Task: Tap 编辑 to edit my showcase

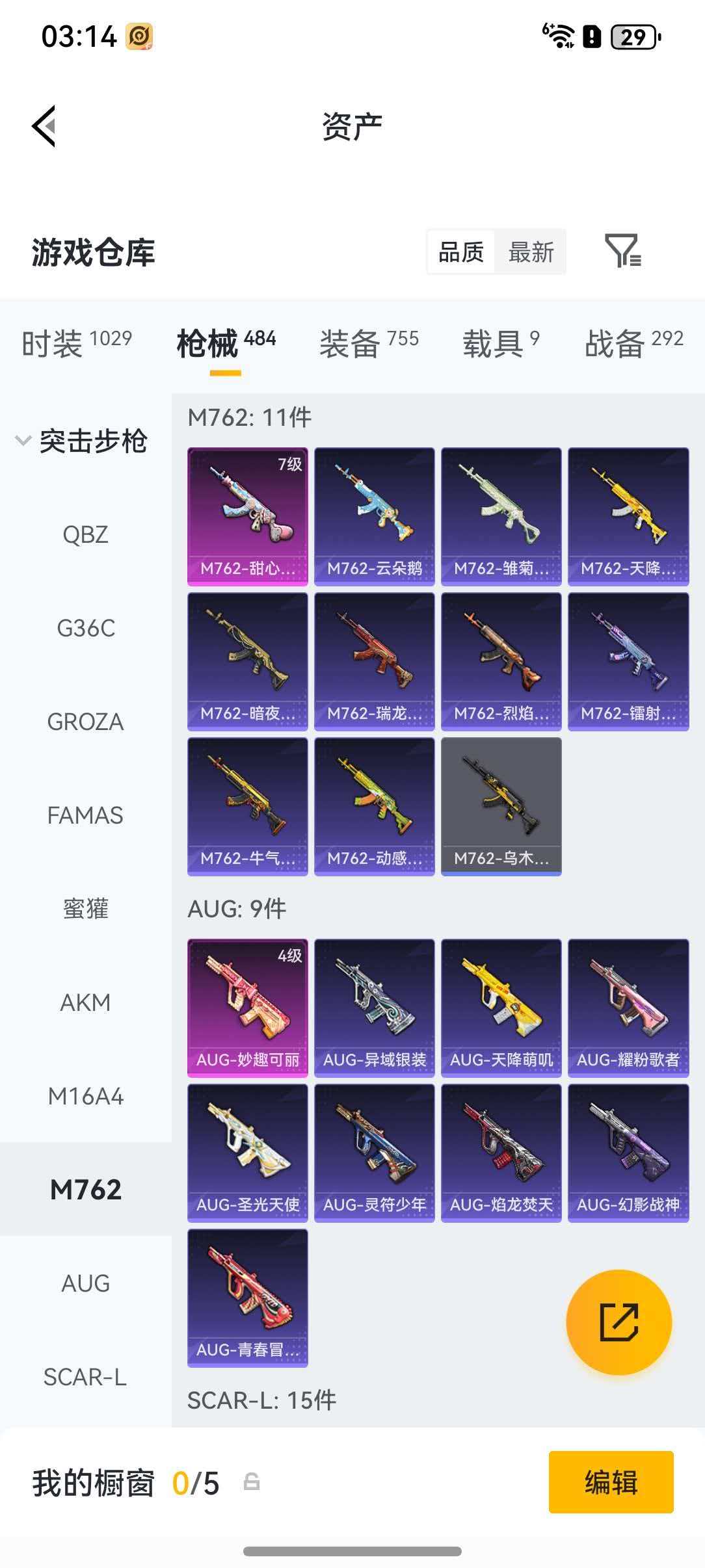Action: pos(611,1482)
